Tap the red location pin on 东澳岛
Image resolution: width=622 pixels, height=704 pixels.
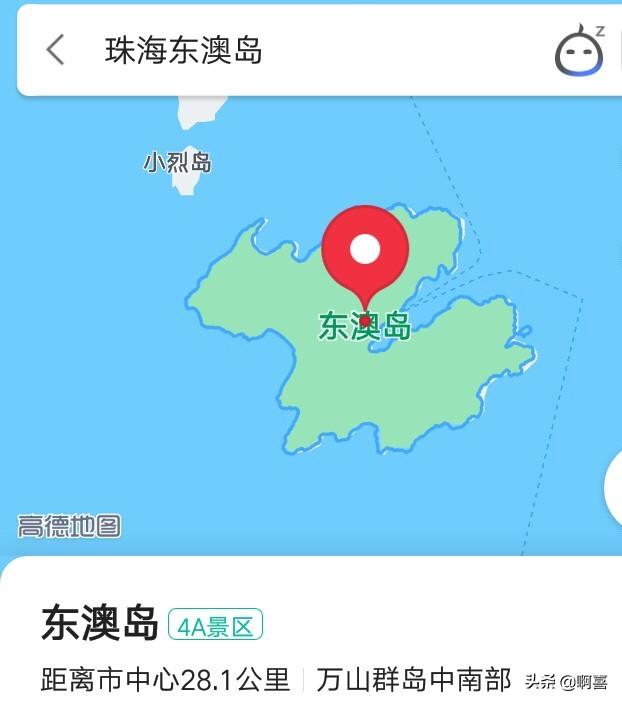click(365, 252)
